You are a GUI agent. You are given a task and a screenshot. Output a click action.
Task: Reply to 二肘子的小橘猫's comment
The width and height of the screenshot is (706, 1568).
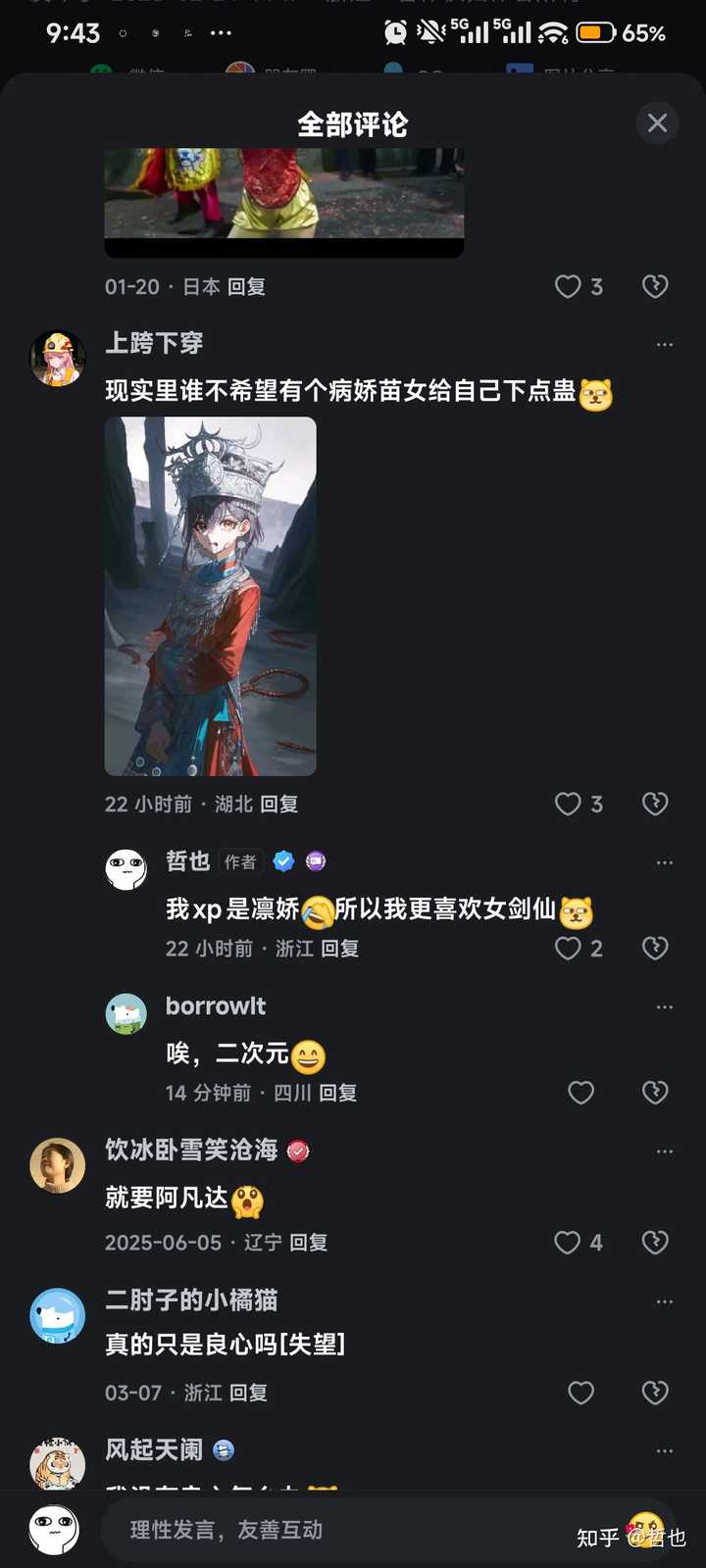(248, 1393)
